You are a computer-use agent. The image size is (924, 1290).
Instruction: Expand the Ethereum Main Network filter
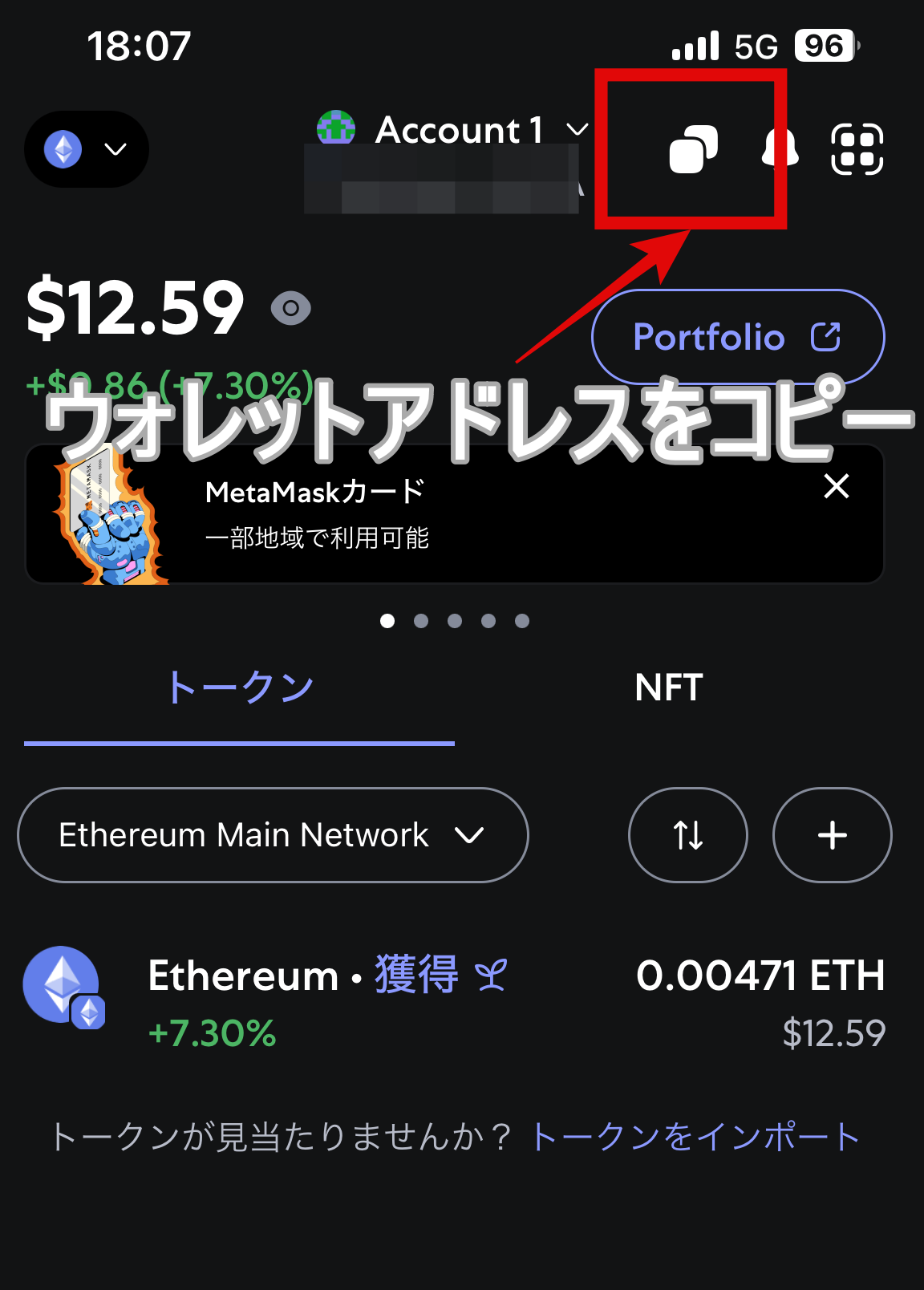[x=273, y=835]
